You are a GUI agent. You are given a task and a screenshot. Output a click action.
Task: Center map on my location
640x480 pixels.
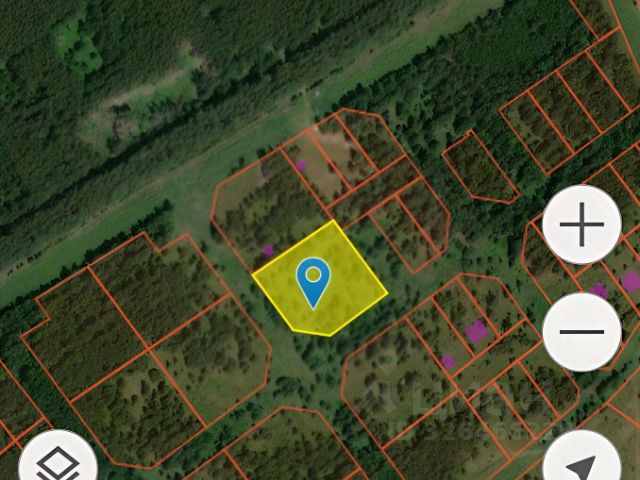(582, 464)
